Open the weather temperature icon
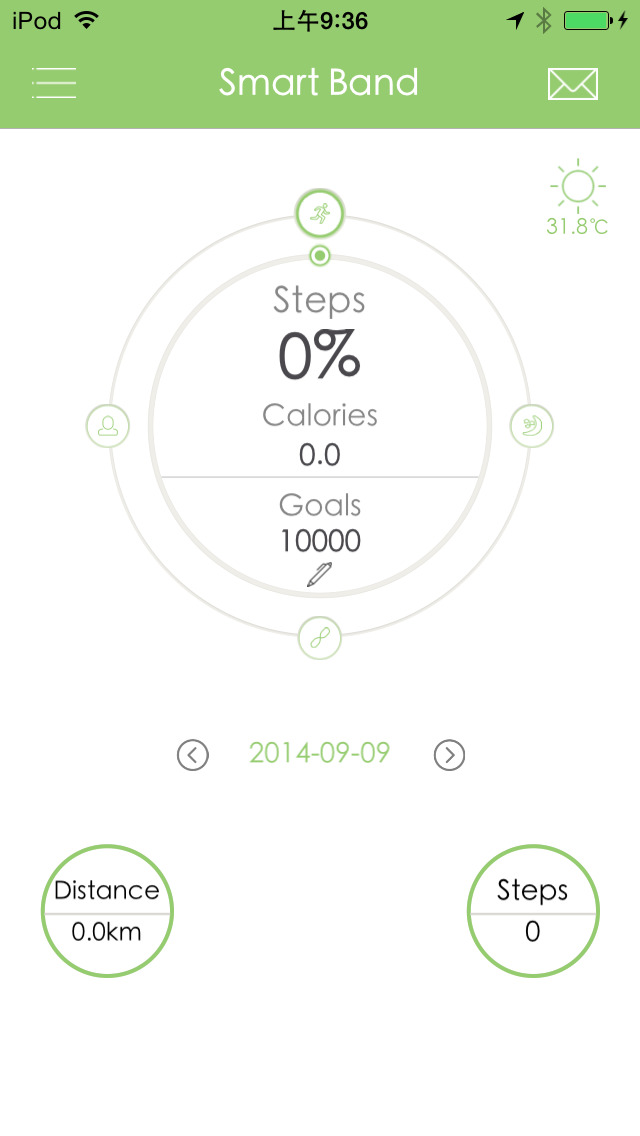Screen dimensions: 640x1136 coord(578,197)
